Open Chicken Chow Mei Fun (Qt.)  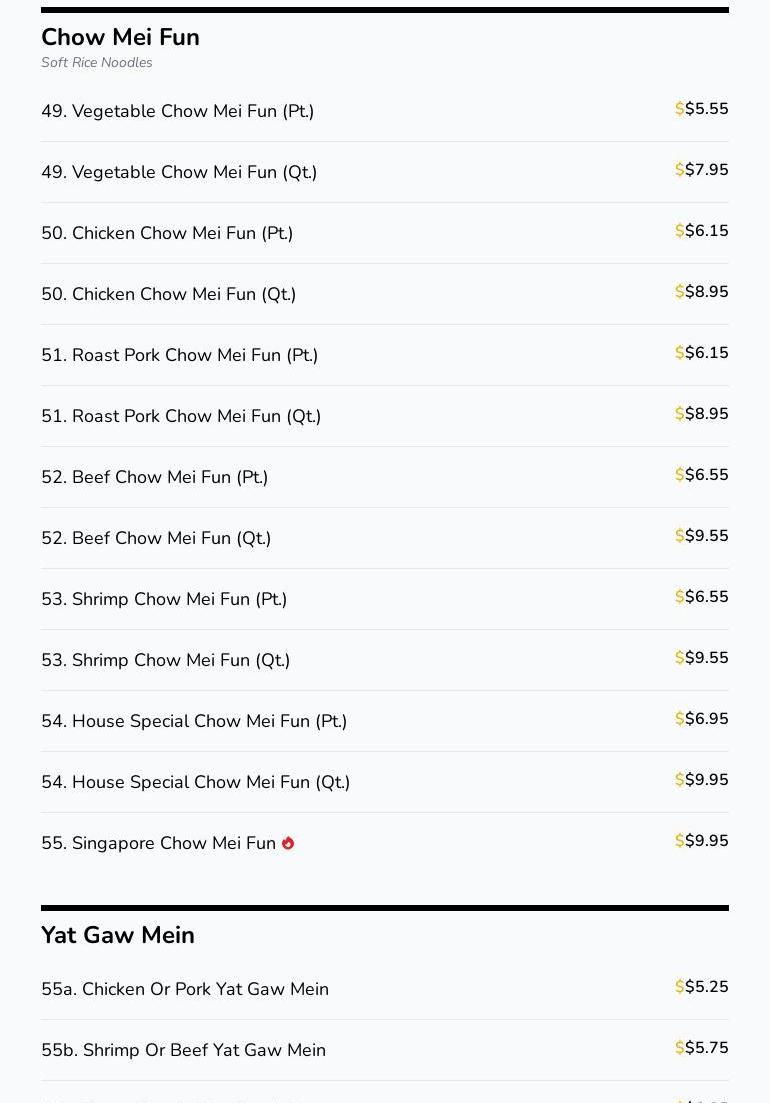tap(168, 294)
